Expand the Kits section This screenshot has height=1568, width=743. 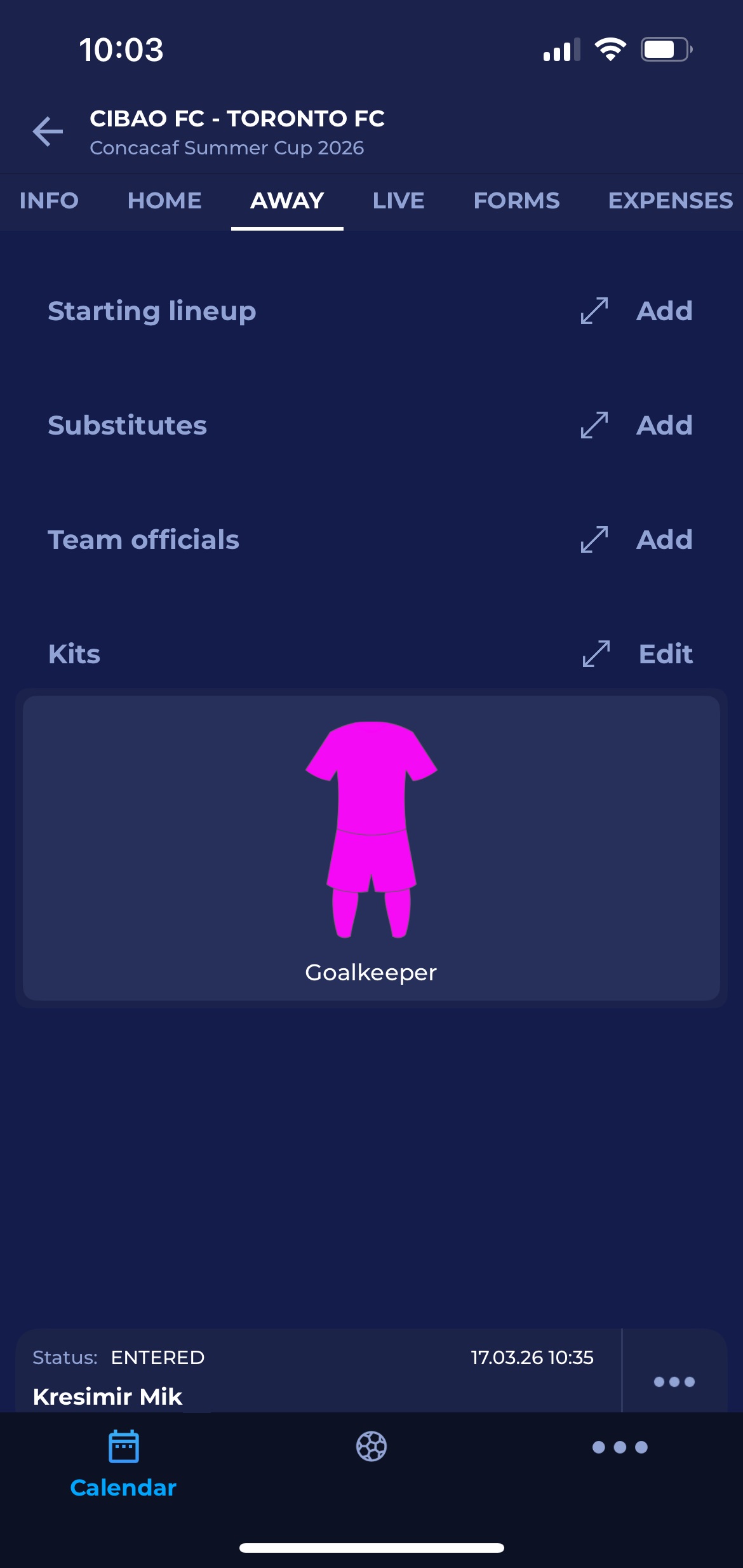click(596, 654)
